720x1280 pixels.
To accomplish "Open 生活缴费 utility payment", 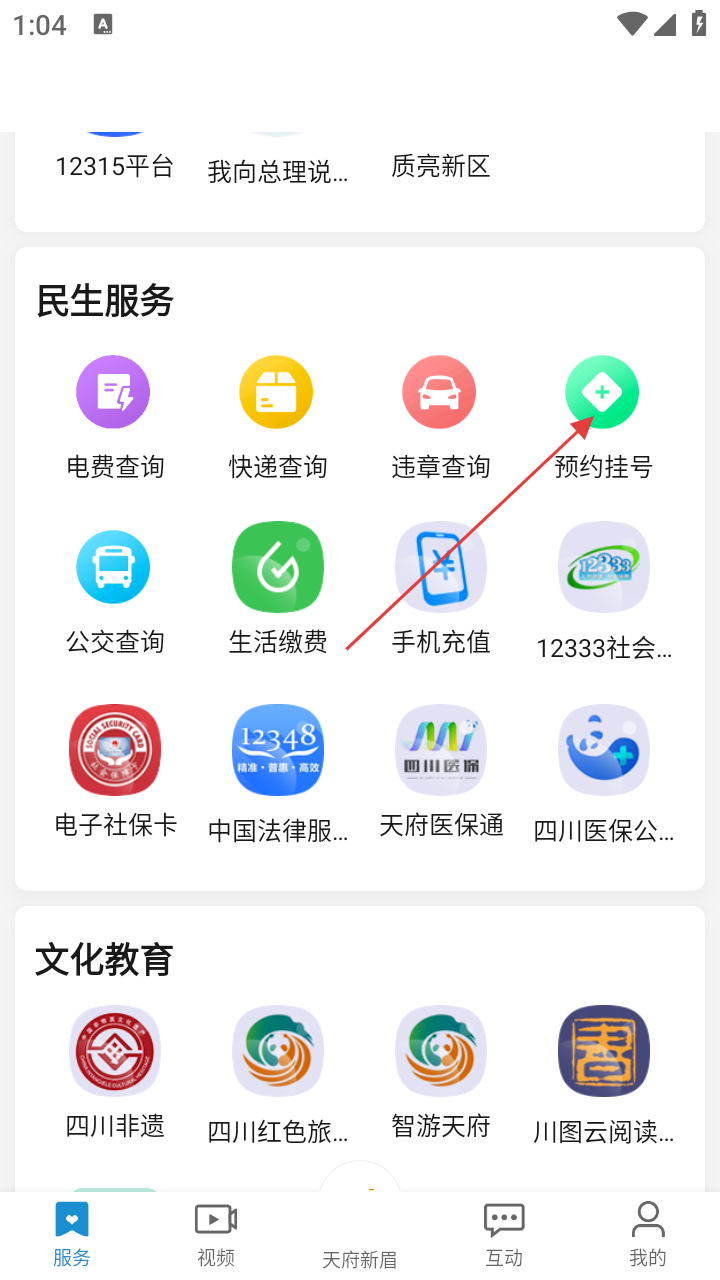I will click(x=277, y=567).
